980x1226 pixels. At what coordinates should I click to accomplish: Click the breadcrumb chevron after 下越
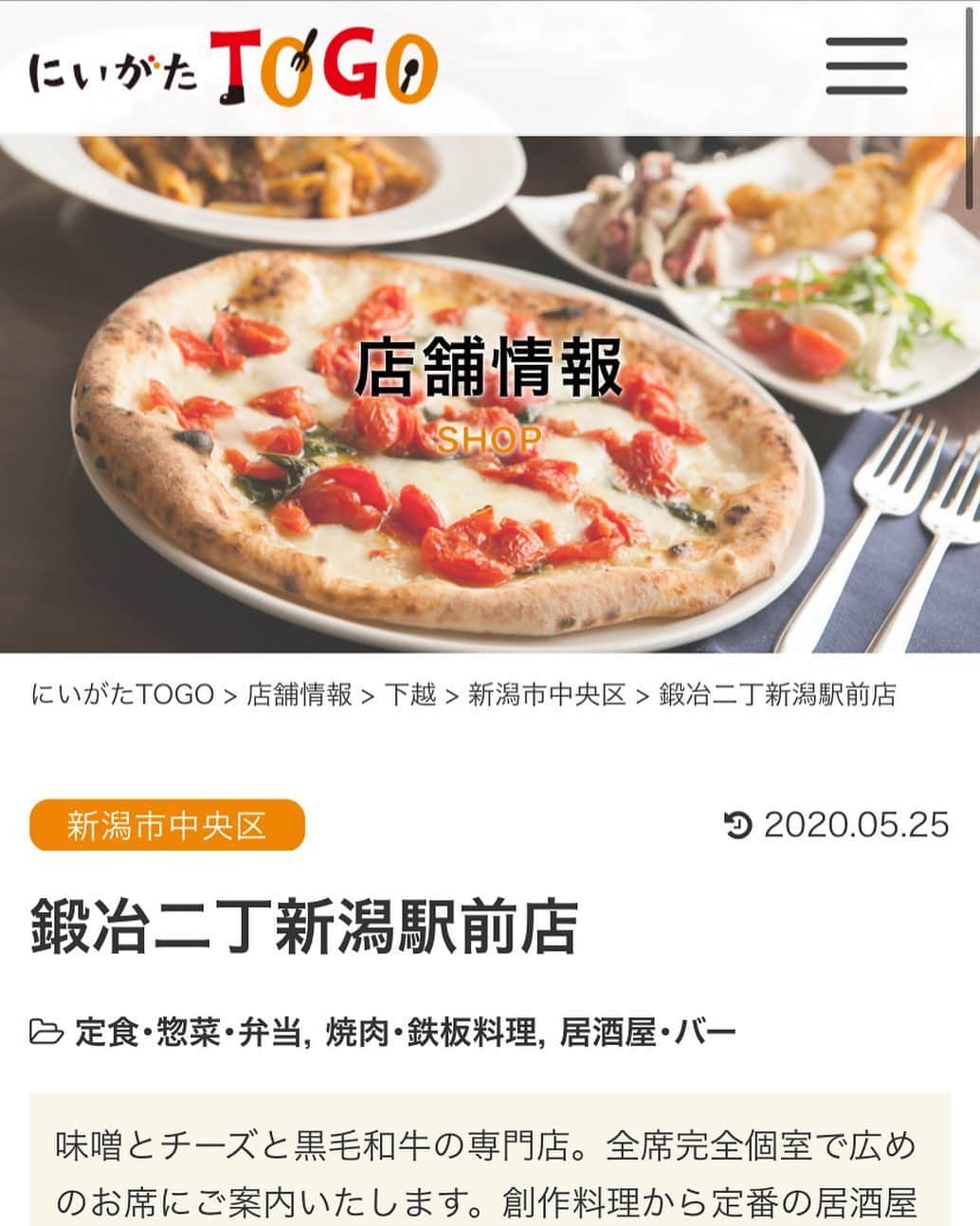(450, 696)
